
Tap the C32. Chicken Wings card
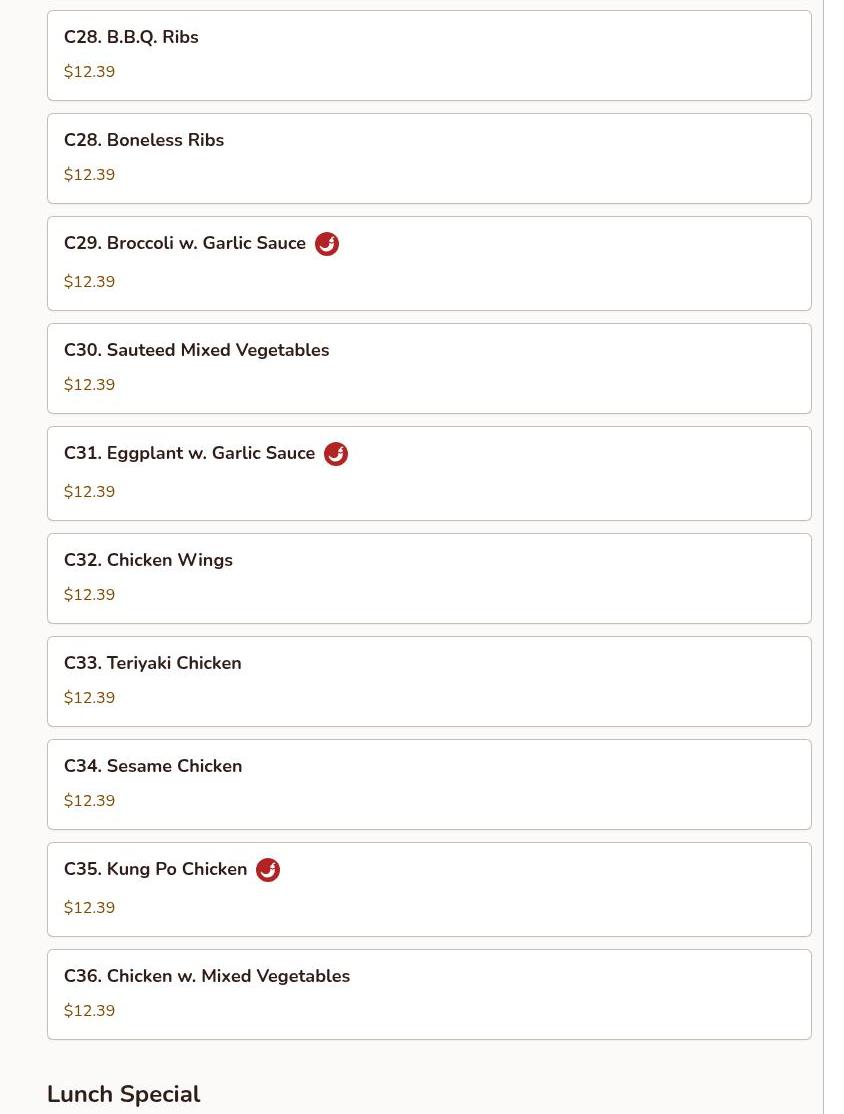[429, 578]
